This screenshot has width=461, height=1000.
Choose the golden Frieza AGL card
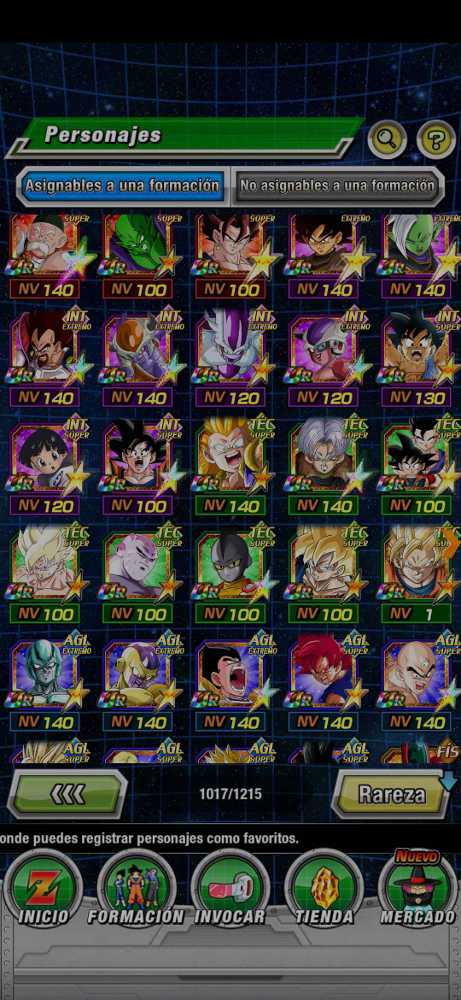tap(139, 689)
